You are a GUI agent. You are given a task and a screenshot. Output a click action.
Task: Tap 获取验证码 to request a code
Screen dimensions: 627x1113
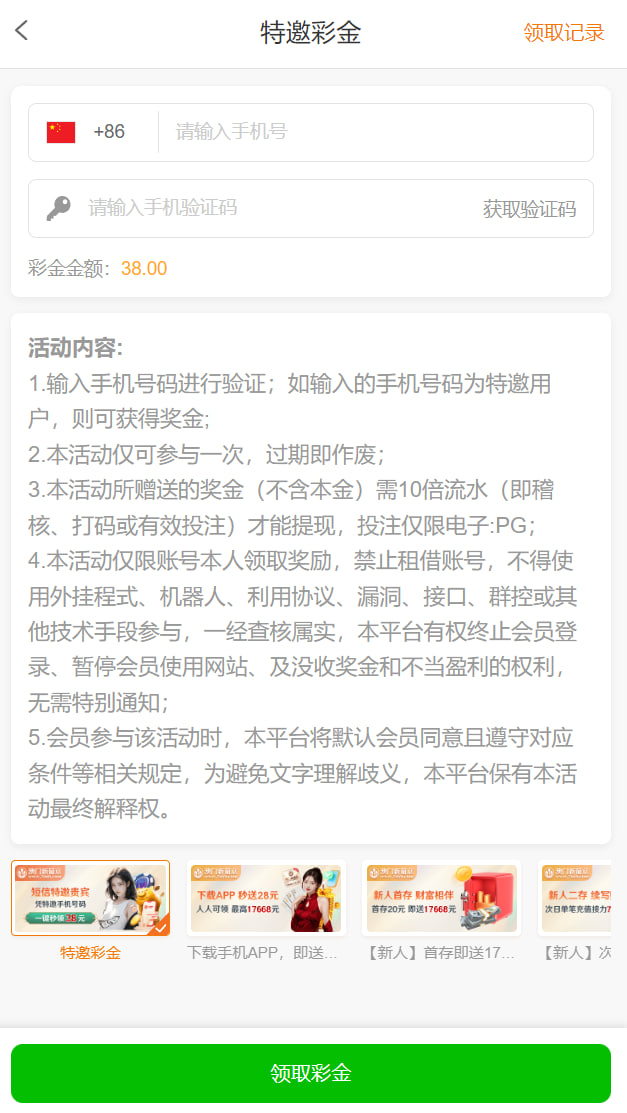click(529, 209)
